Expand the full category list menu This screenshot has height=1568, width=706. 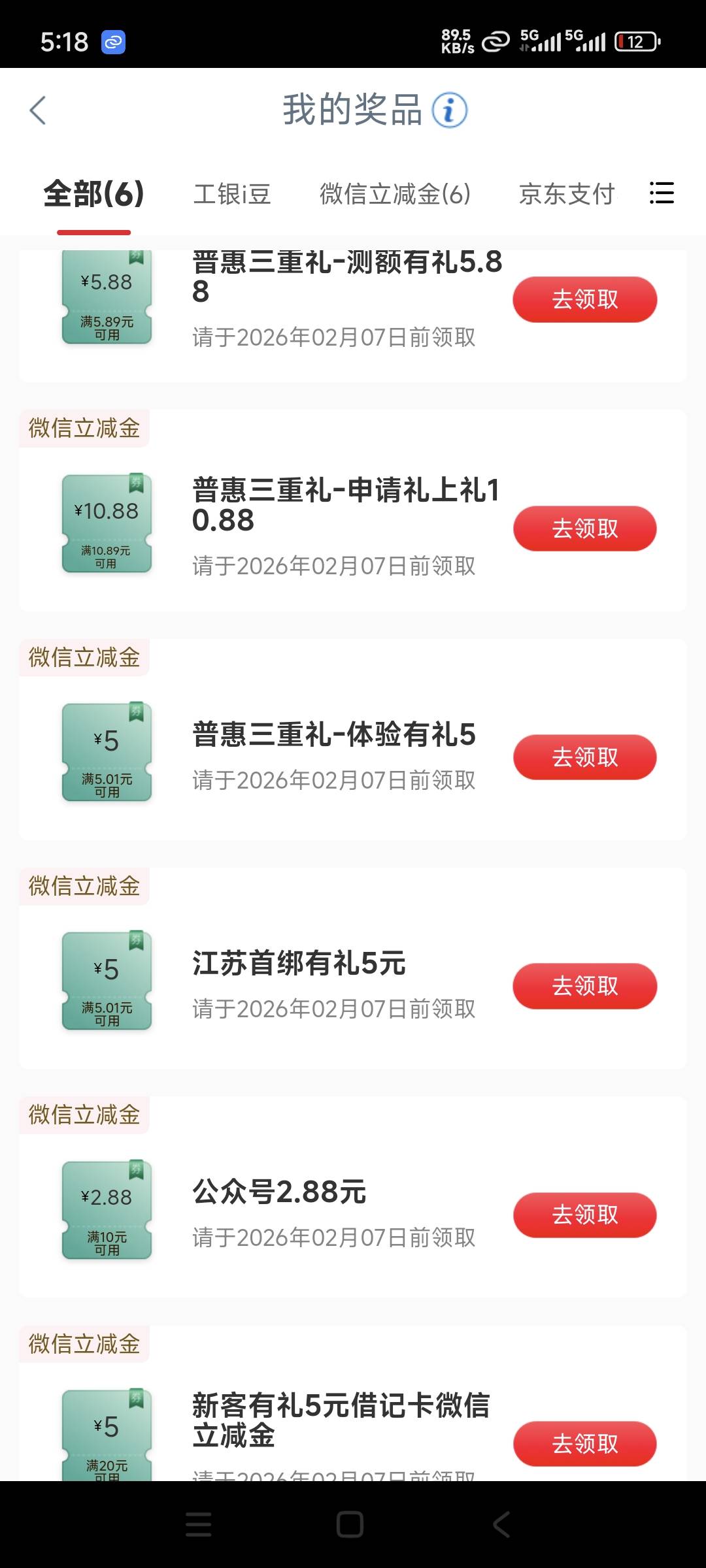[662, 193]
